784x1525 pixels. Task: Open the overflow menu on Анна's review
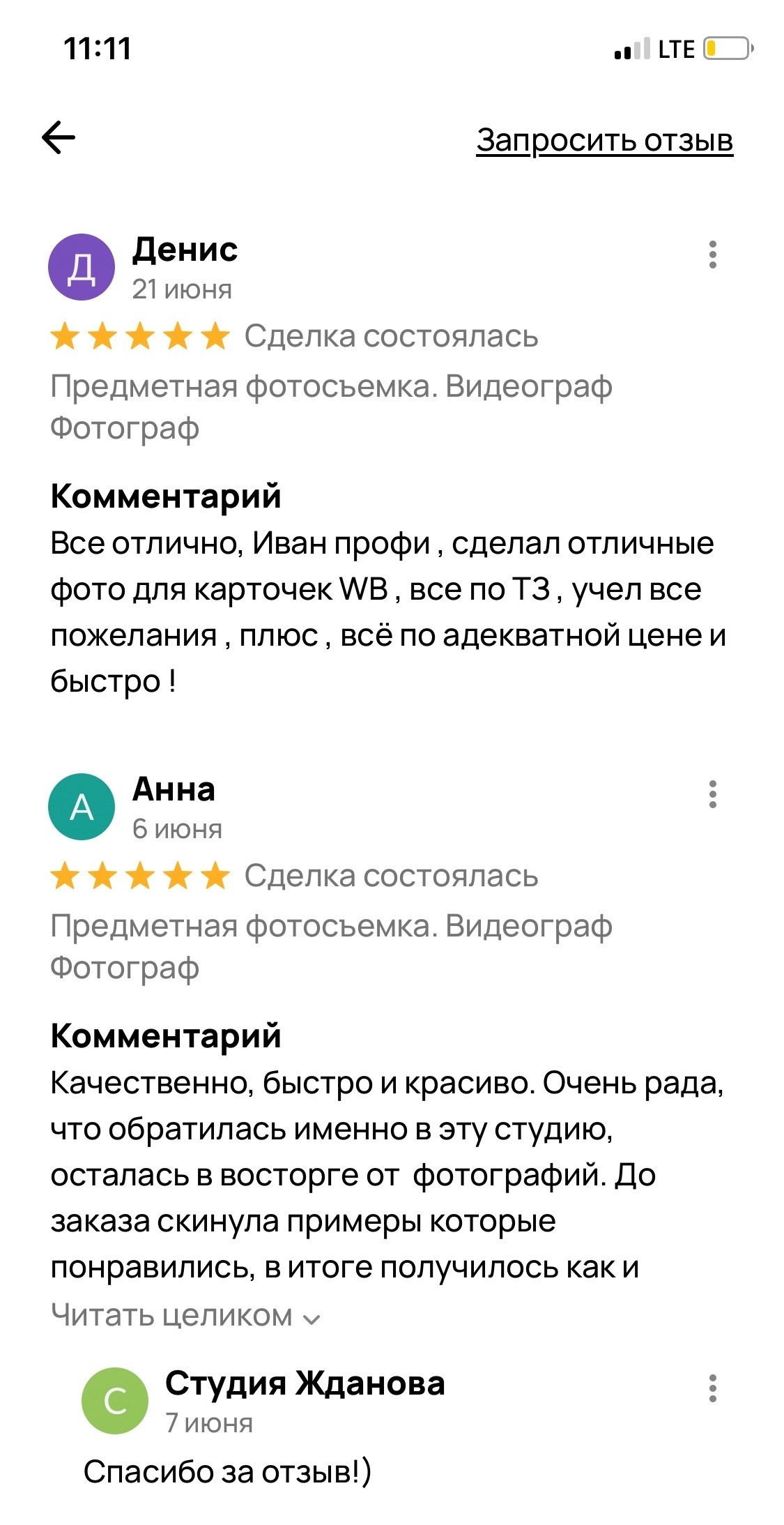712,794
